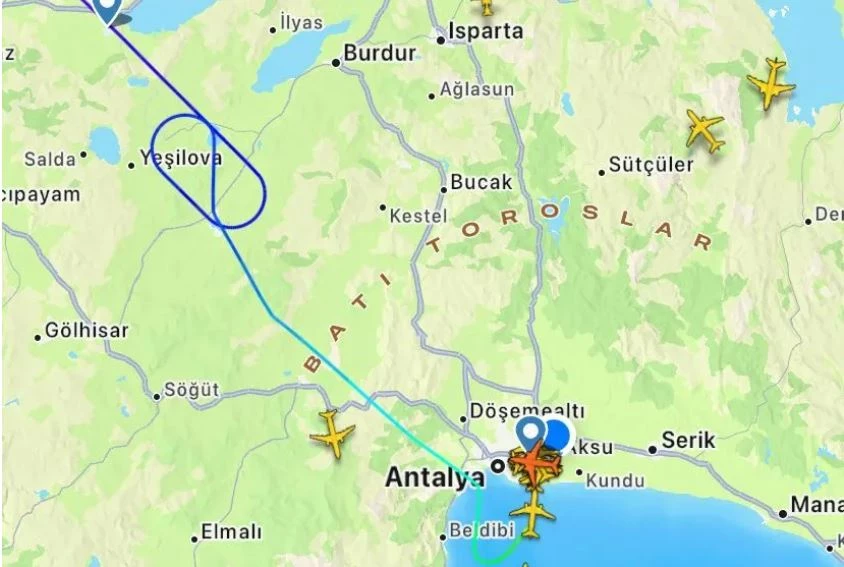Viewport: 844px width, 567px height.
Task: Select the yellow plane next to Sütçüler
Action: 705,130
